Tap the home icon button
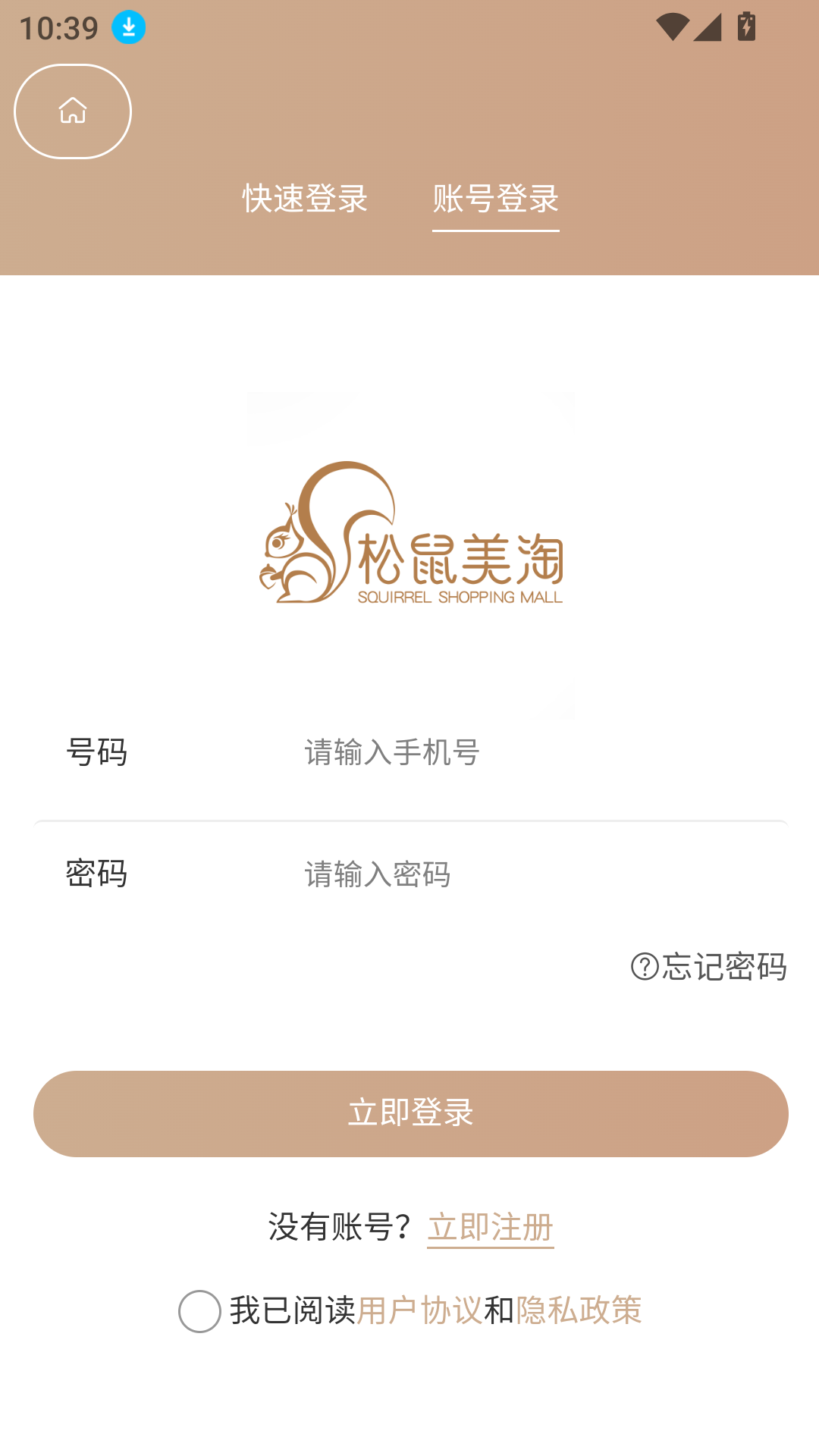 tap(73, 111)
